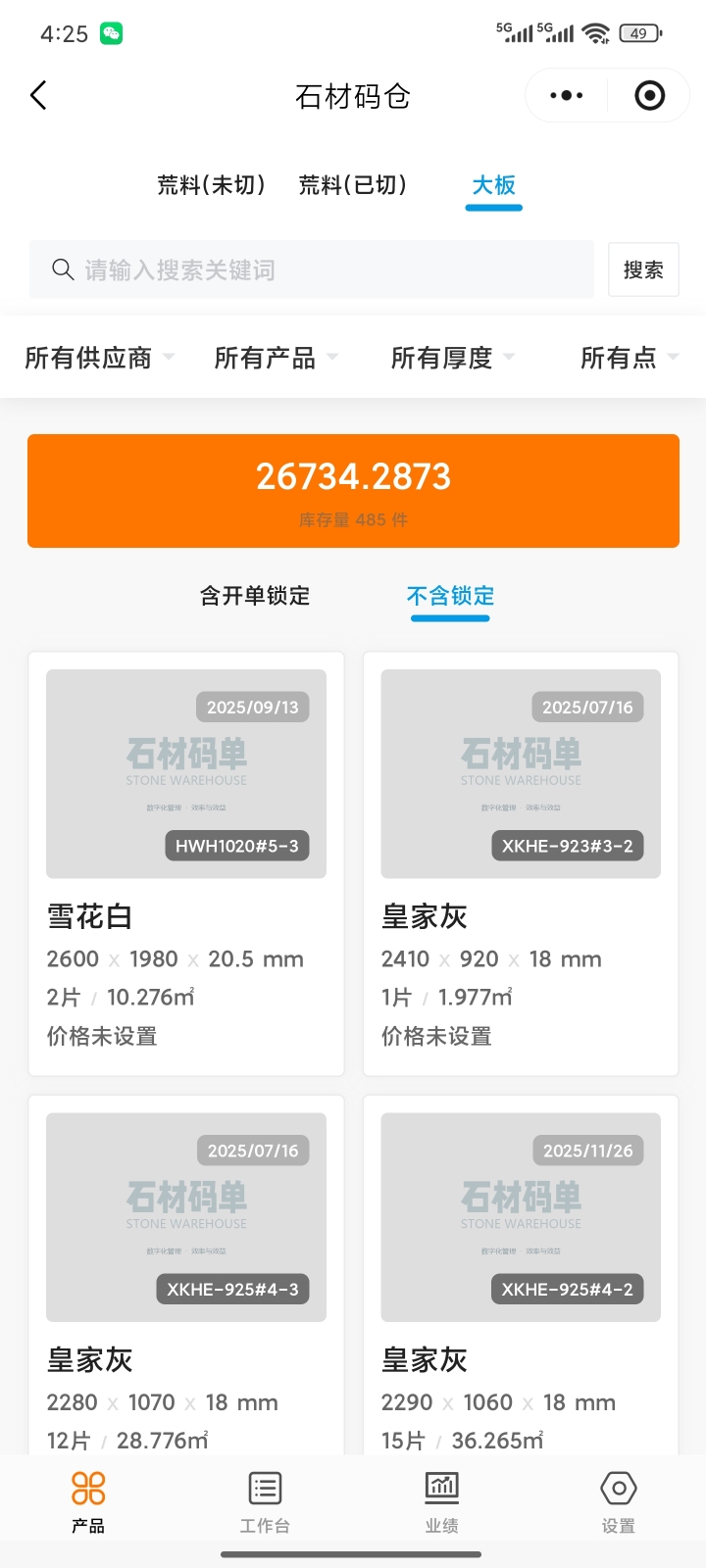Screen dimensions: 706x1568
Task: Open the 产品 tab icon in bottom navigation
Action: (x=87, y=1488)
